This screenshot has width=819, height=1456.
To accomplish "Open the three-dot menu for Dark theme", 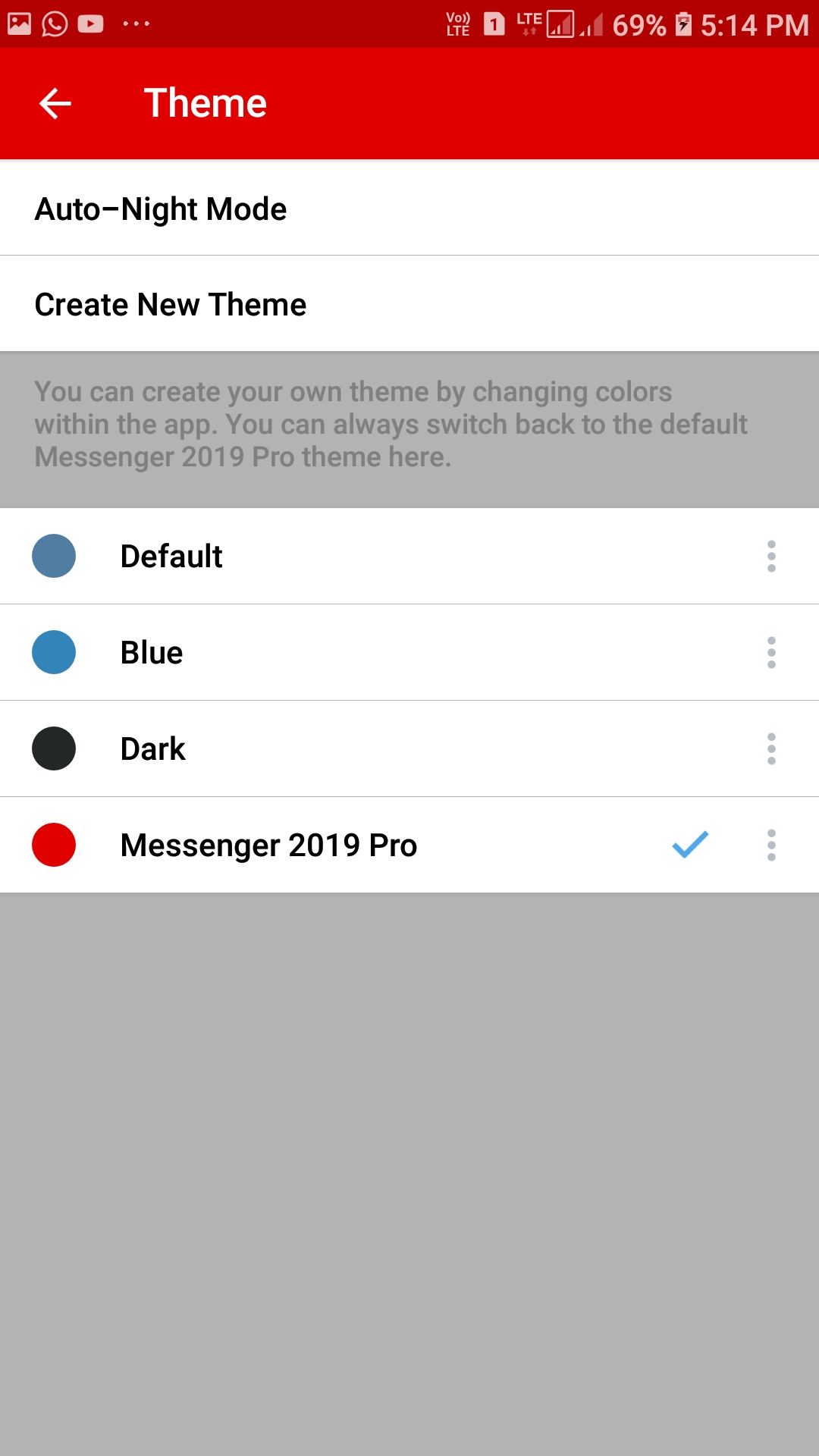I will 770,748.
